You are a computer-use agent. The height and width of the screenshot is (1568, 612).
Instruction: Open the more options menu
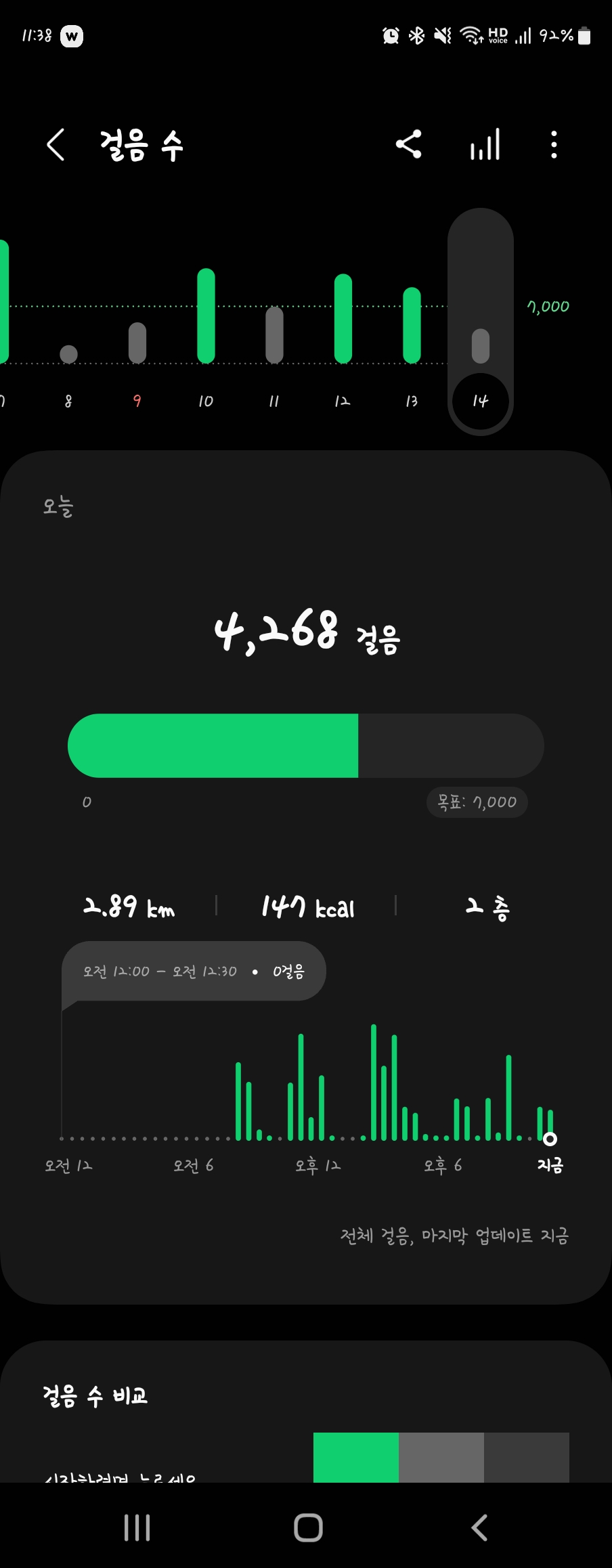pyautogui.click(x=554, y=144)
